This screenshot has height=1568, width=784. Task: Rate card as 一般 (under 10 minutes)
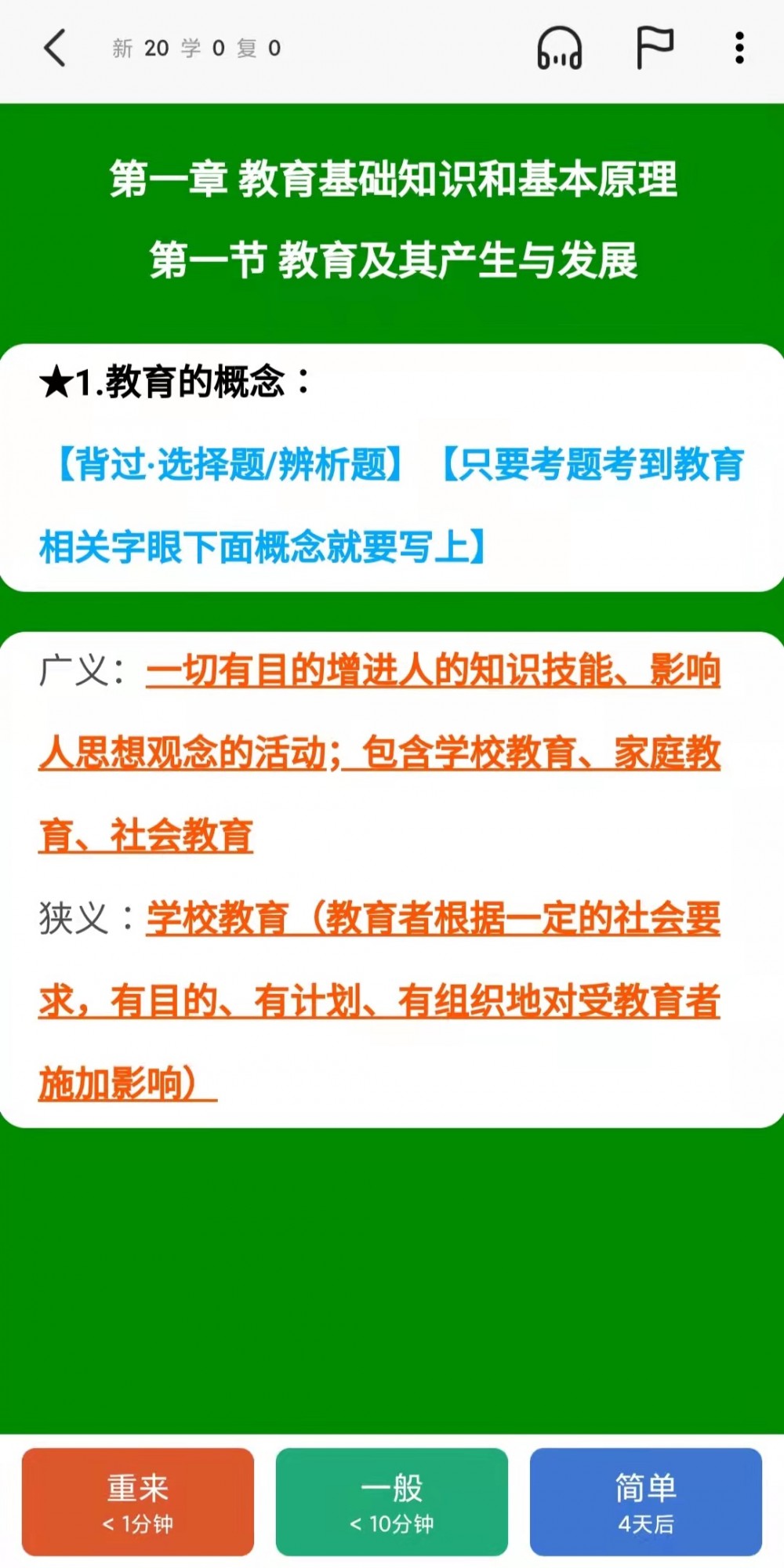(392, 1501)
